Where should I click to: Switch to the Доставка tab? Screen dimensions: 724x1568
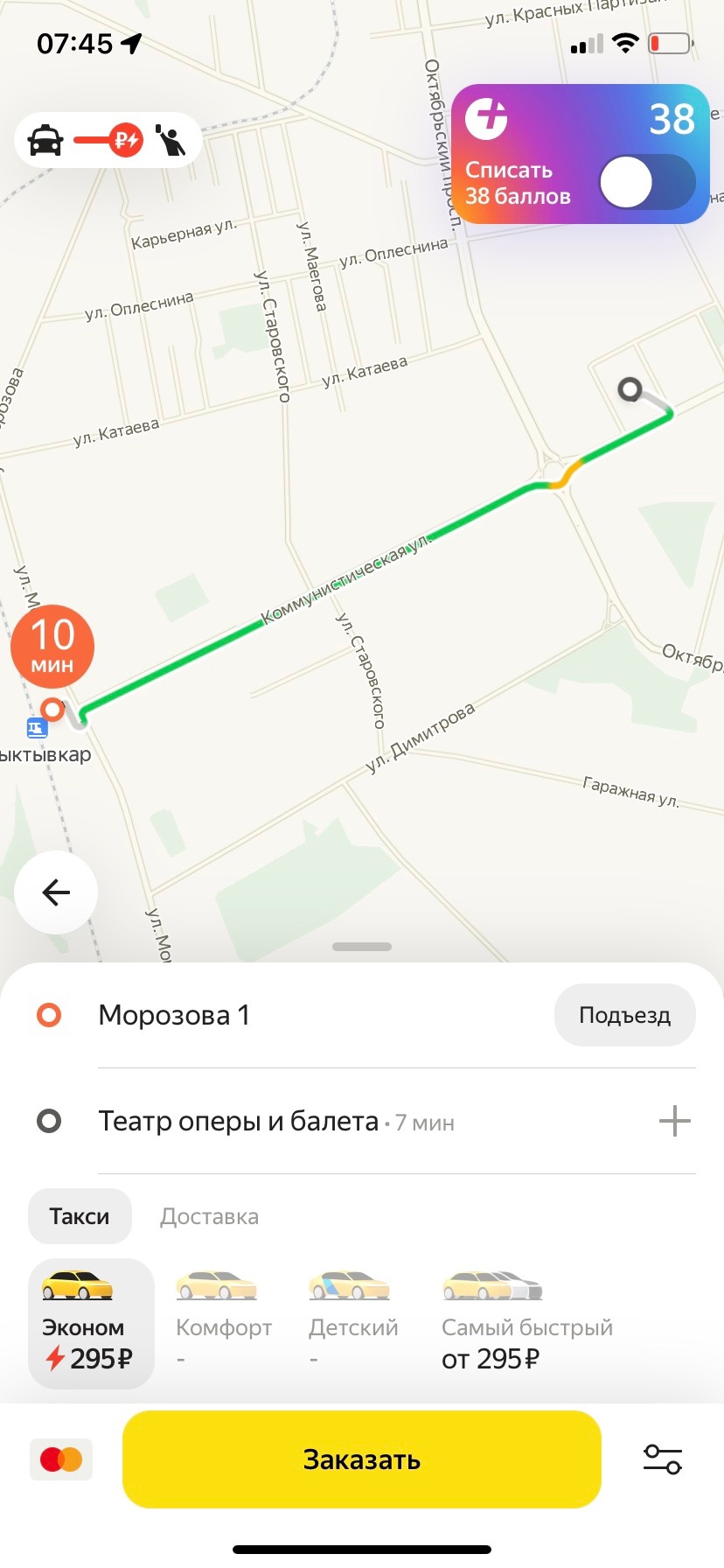pyautogui.click(x=209, y=1216)
